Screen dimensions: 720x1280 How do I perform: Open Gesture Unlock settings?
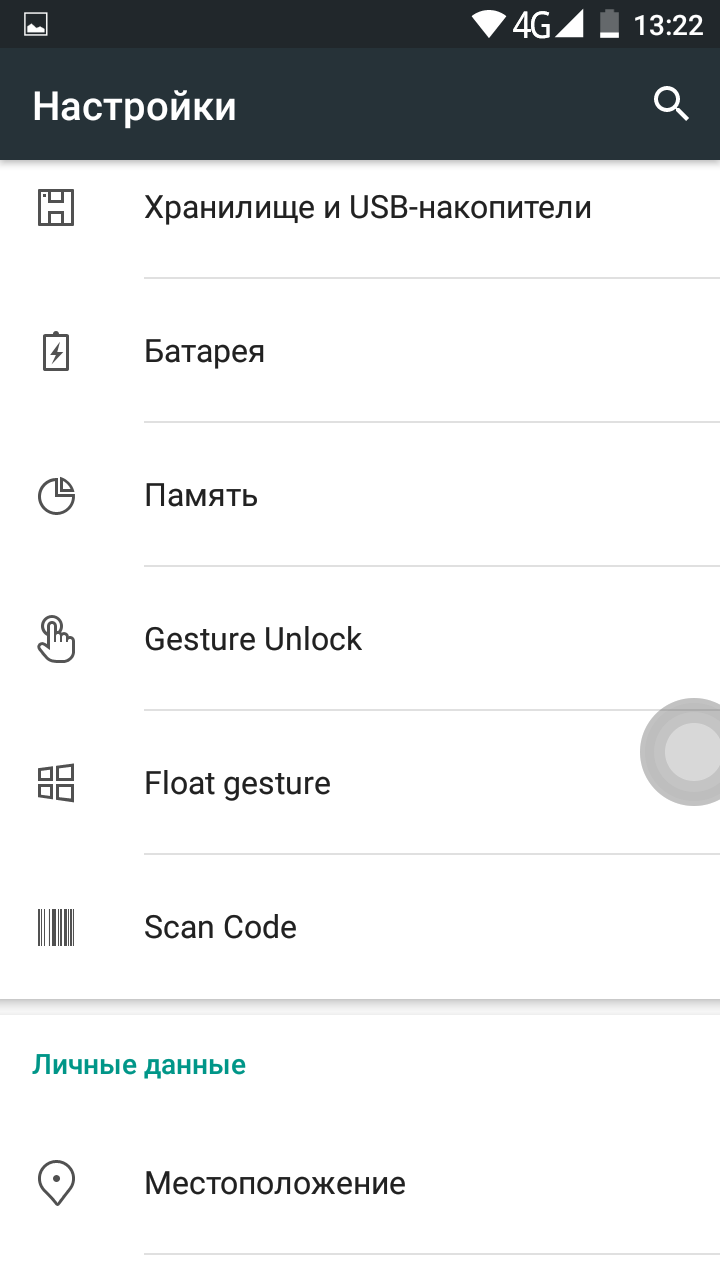pyautogui.click(x=360, y=639)
